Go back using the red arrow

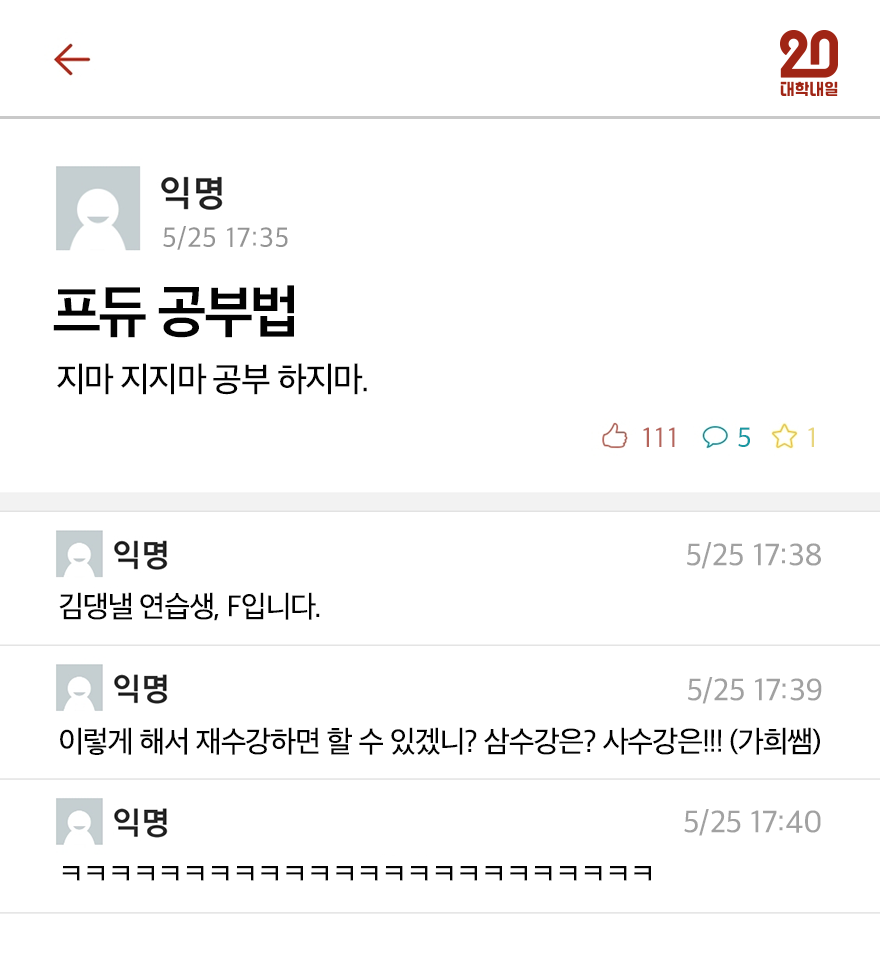72,60
